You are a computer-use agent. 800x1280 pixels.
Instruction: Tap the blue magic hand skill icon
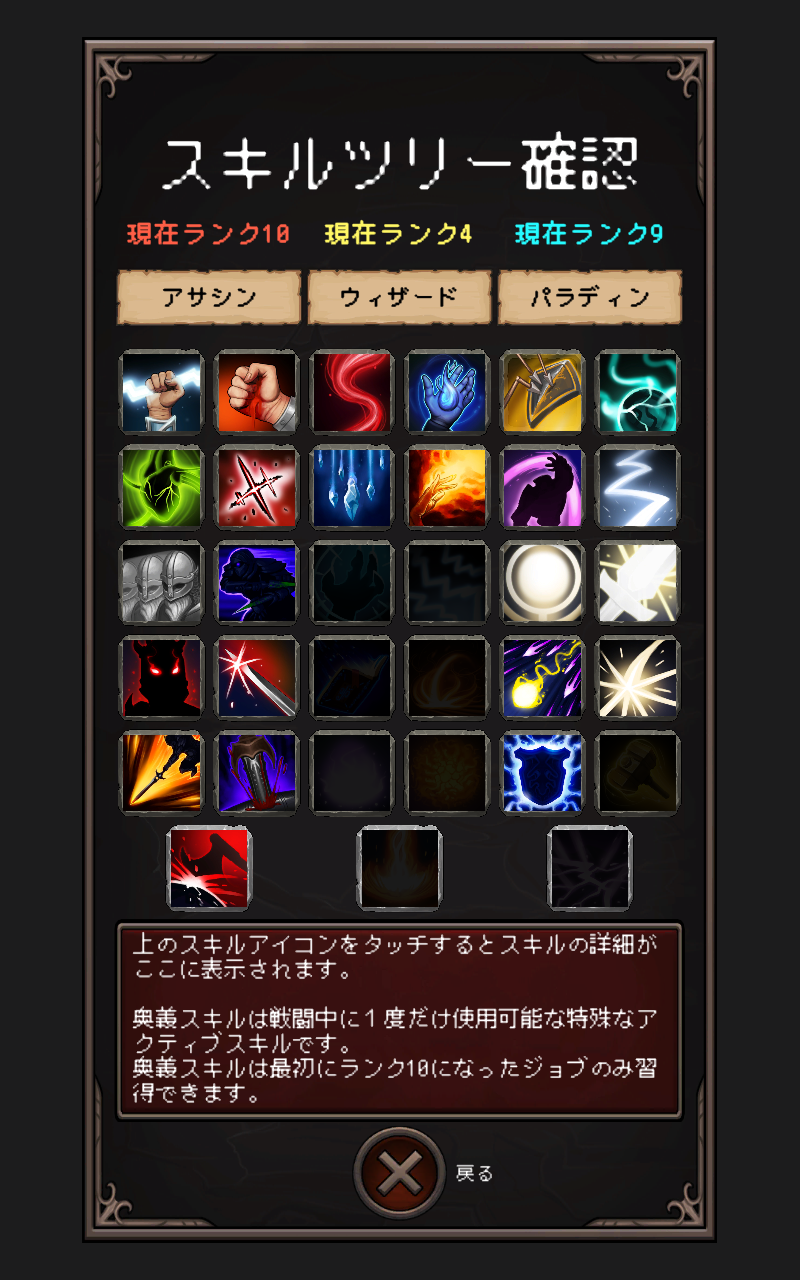446,392
